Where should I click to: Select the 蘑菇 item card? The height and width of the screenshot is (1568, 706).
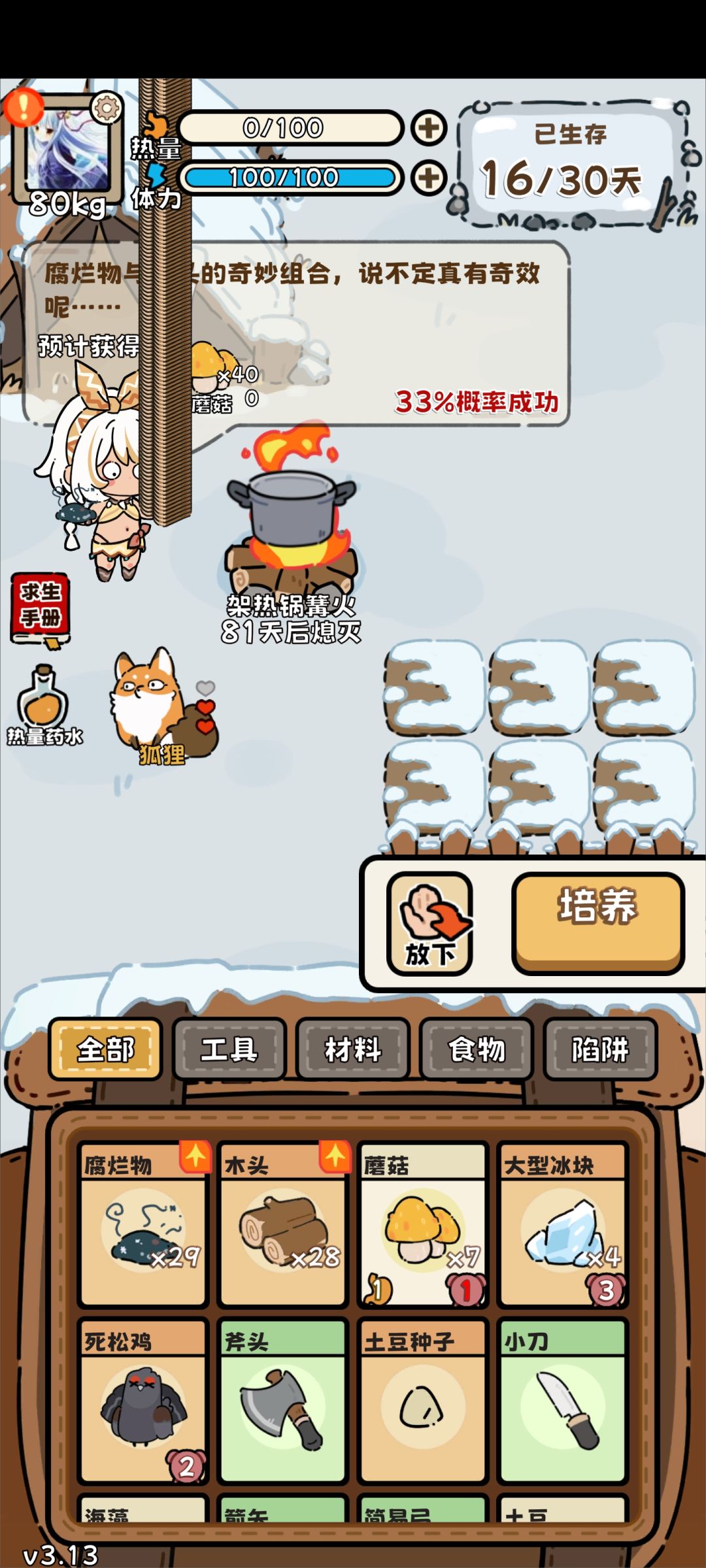click(x=423, y=1224)
